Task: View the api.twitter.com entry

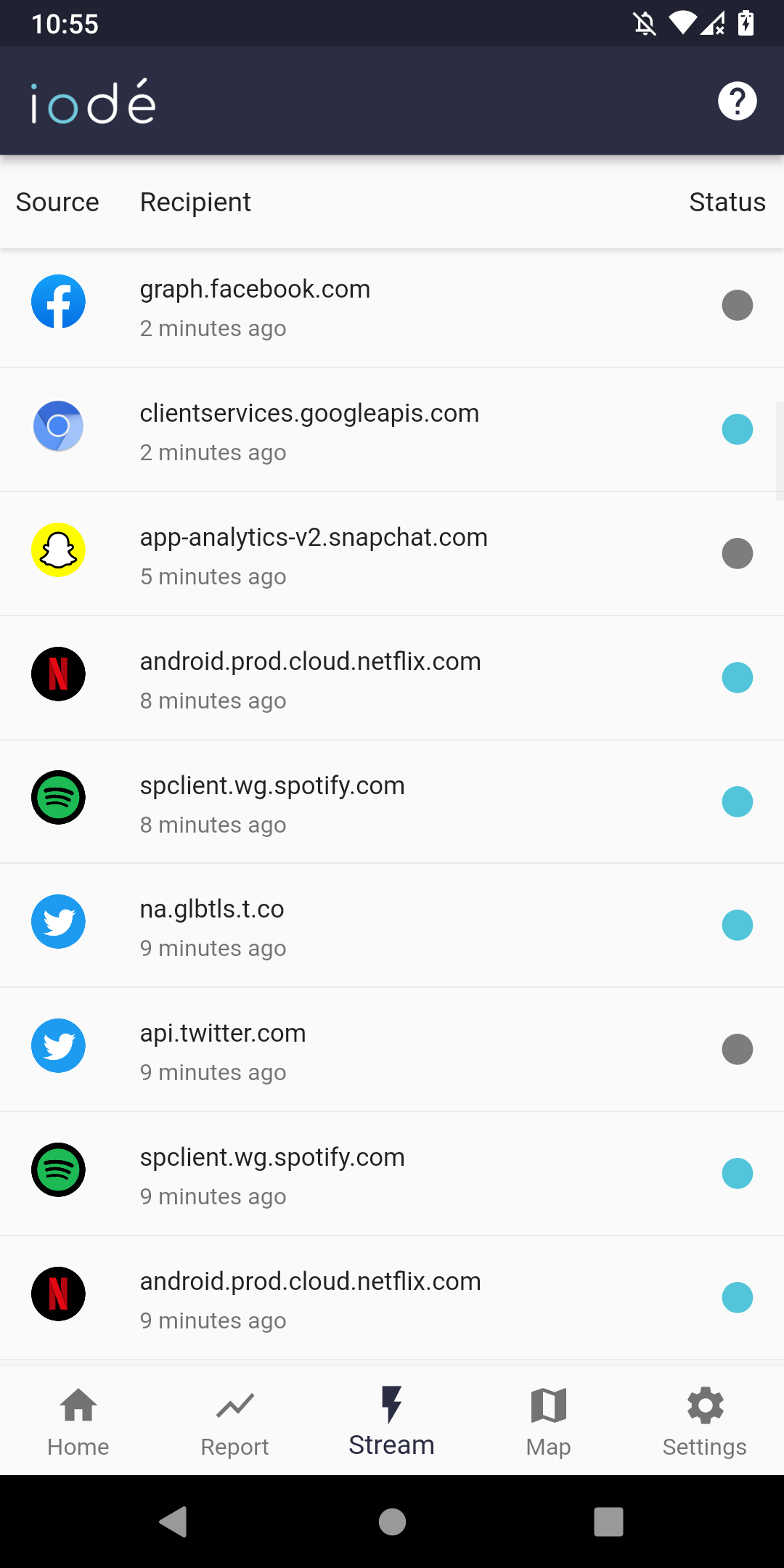Action: coord(392,1050)
